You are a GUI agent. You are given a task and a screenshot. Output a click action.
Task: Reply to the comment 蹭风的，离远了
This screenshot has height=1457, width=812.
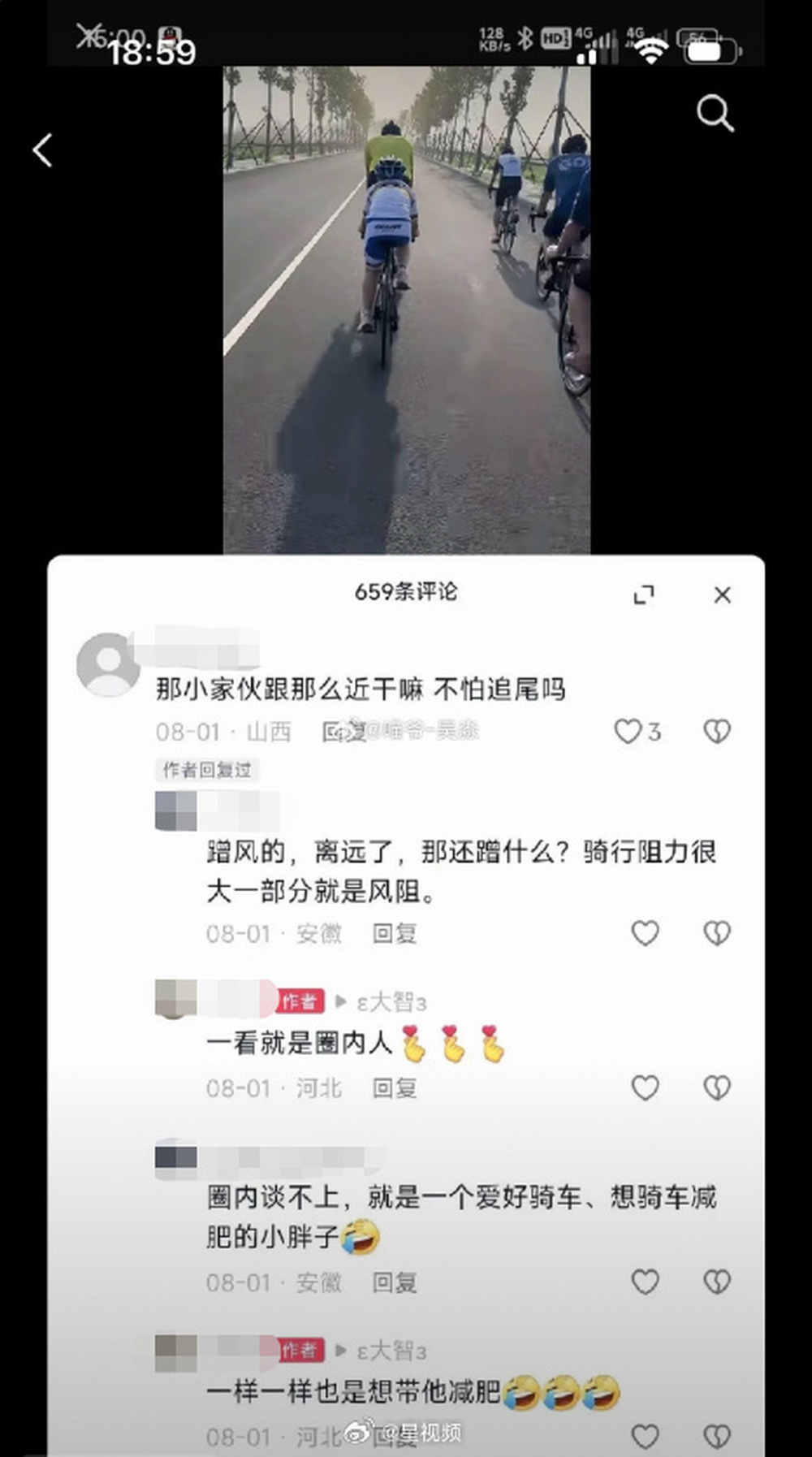(x=395, y=934)
